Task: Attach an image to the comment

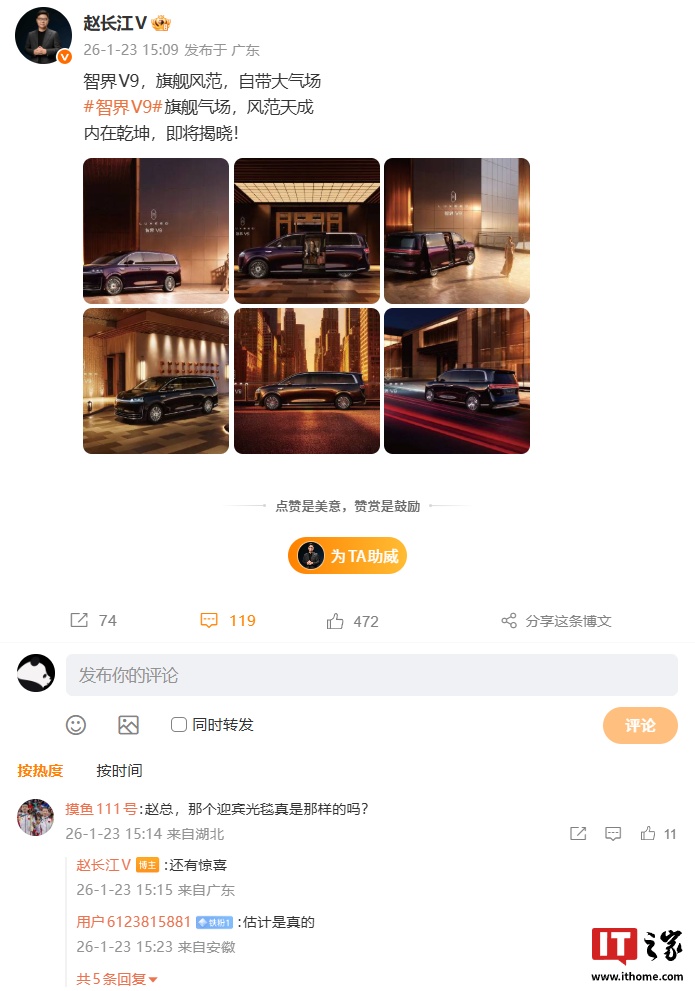Action: tap(128, 725)
